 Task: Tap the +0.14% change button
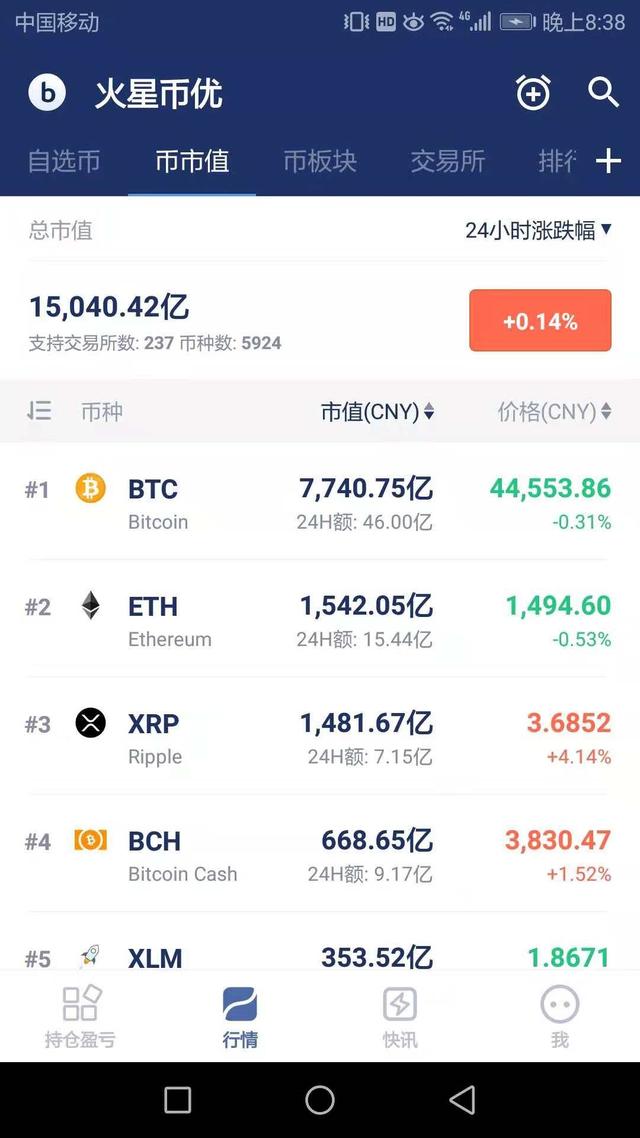tap(540, 321)
